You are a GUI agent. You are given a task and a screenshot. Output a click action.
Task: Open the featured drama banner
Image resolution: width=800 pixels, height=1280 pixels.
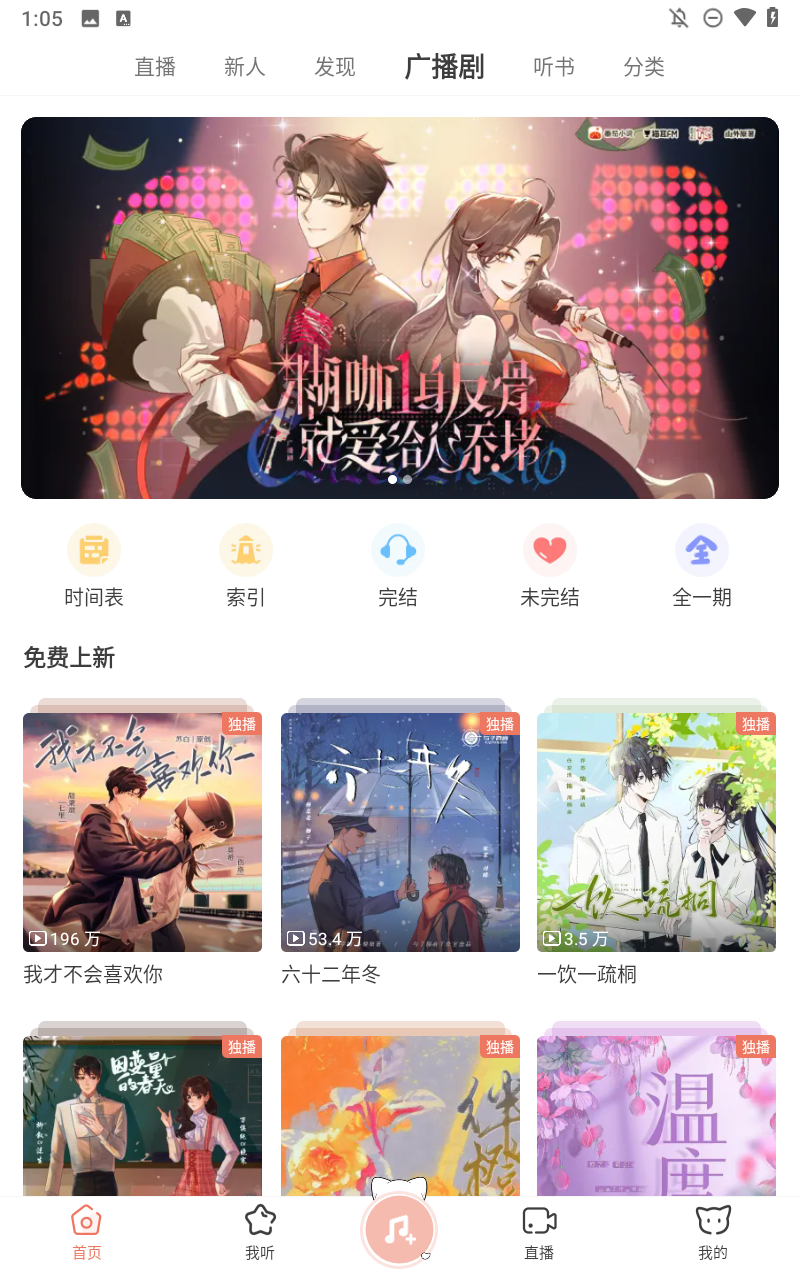(x=400, y=307)
